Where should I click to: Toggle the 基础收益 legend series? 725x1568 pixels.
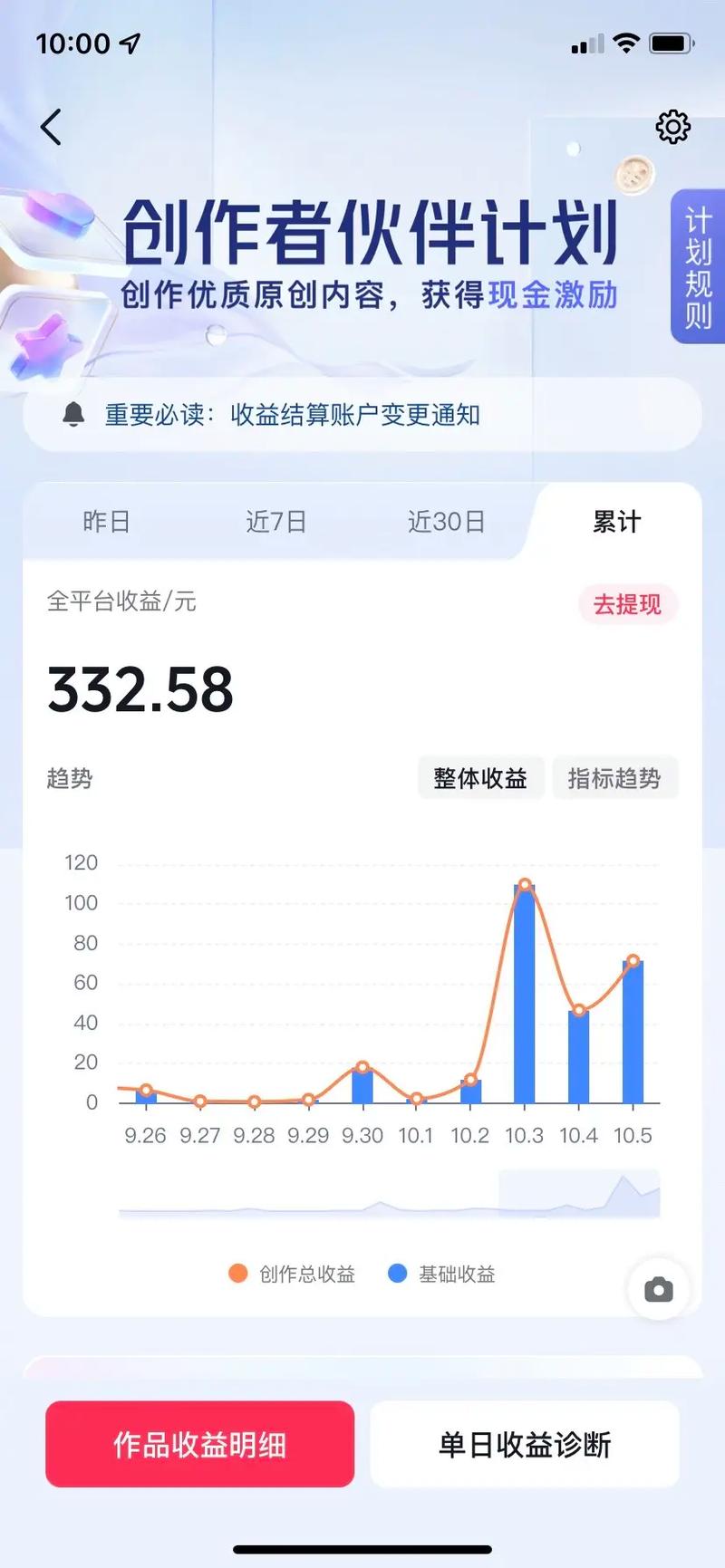click(442, 1274)
